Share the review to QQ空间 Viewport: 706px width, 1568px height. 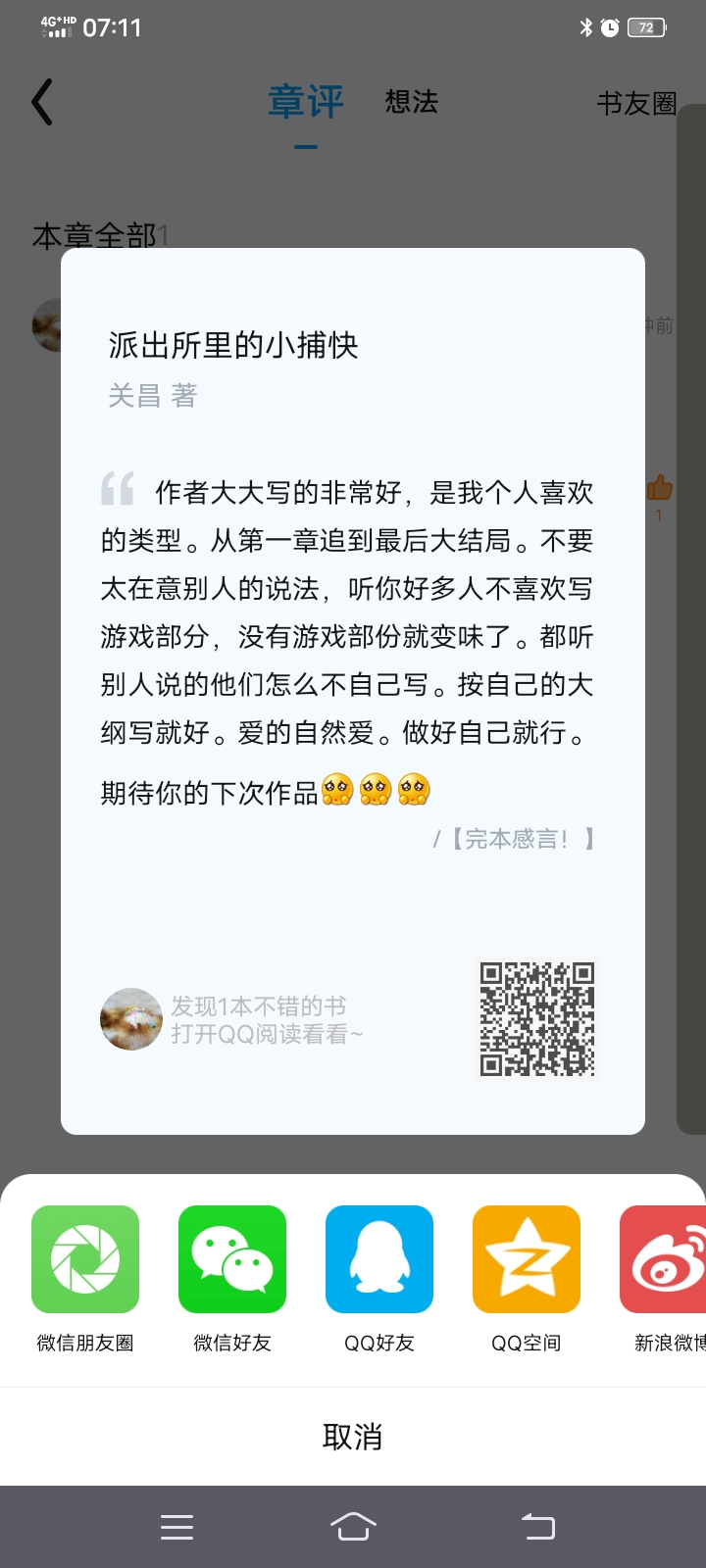coord(527,1259)
